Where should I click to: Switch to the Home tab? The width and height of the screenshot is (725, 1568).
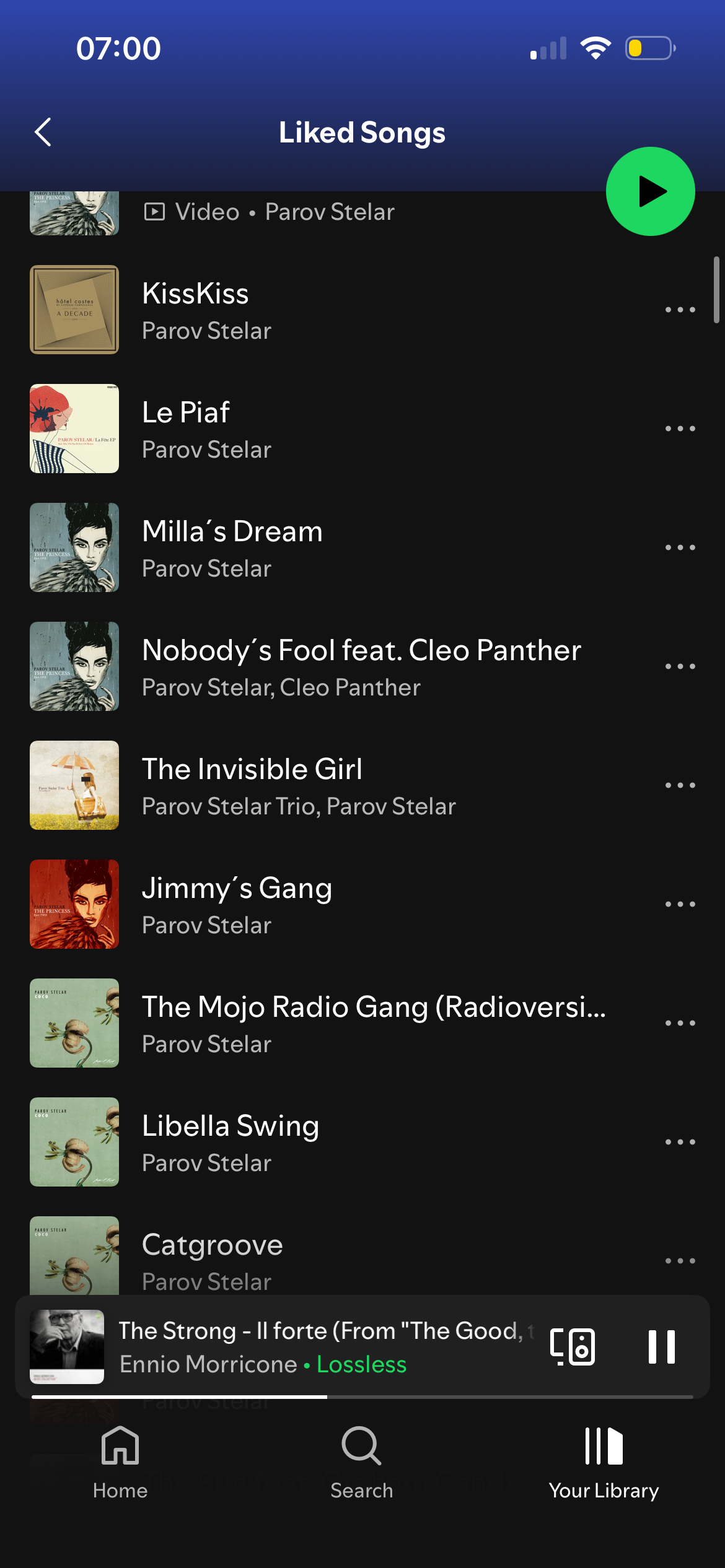[120, 1463]
